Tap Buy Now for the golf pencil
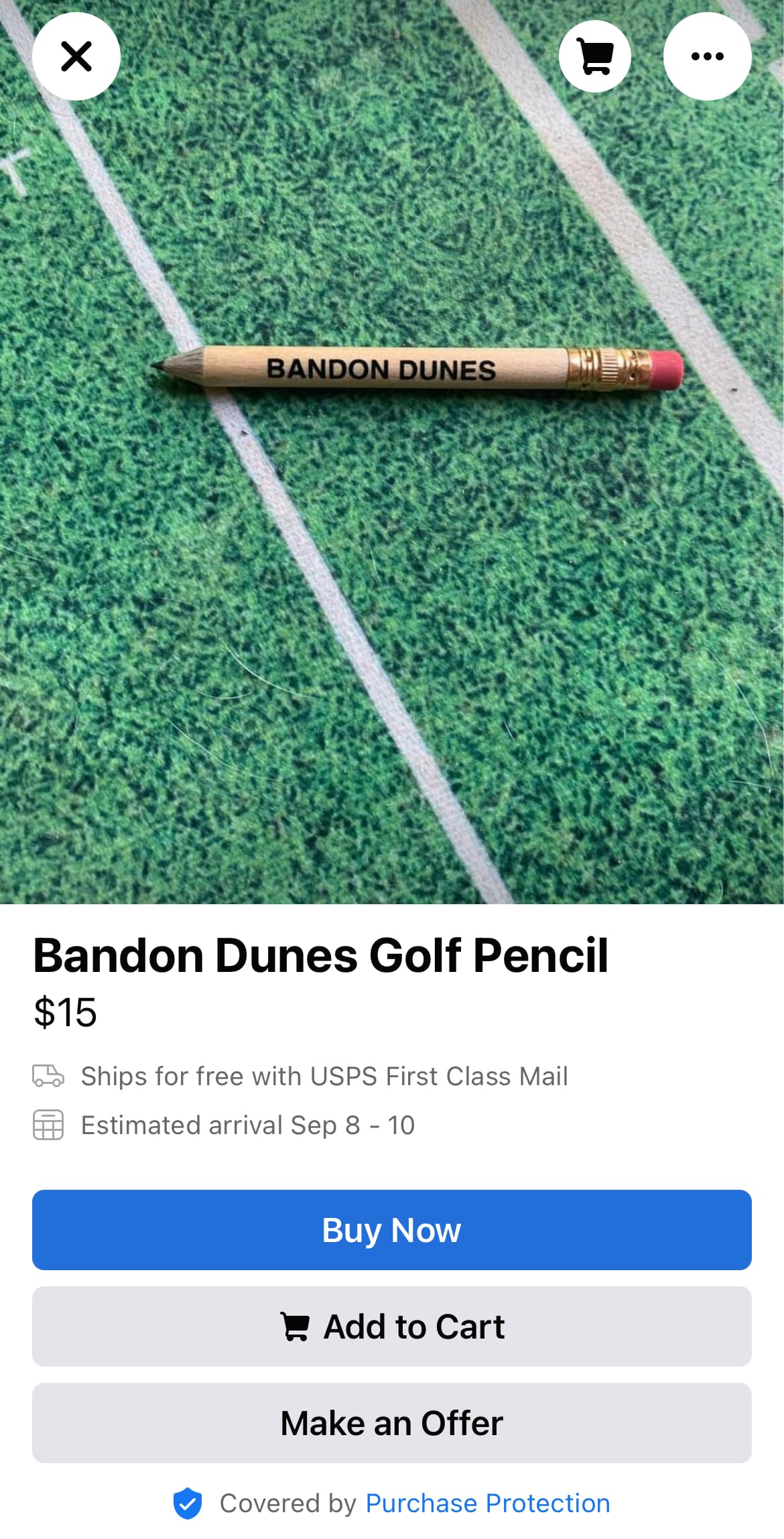Viewport: 784px width, 1539px height. [x=391, y=1230]
